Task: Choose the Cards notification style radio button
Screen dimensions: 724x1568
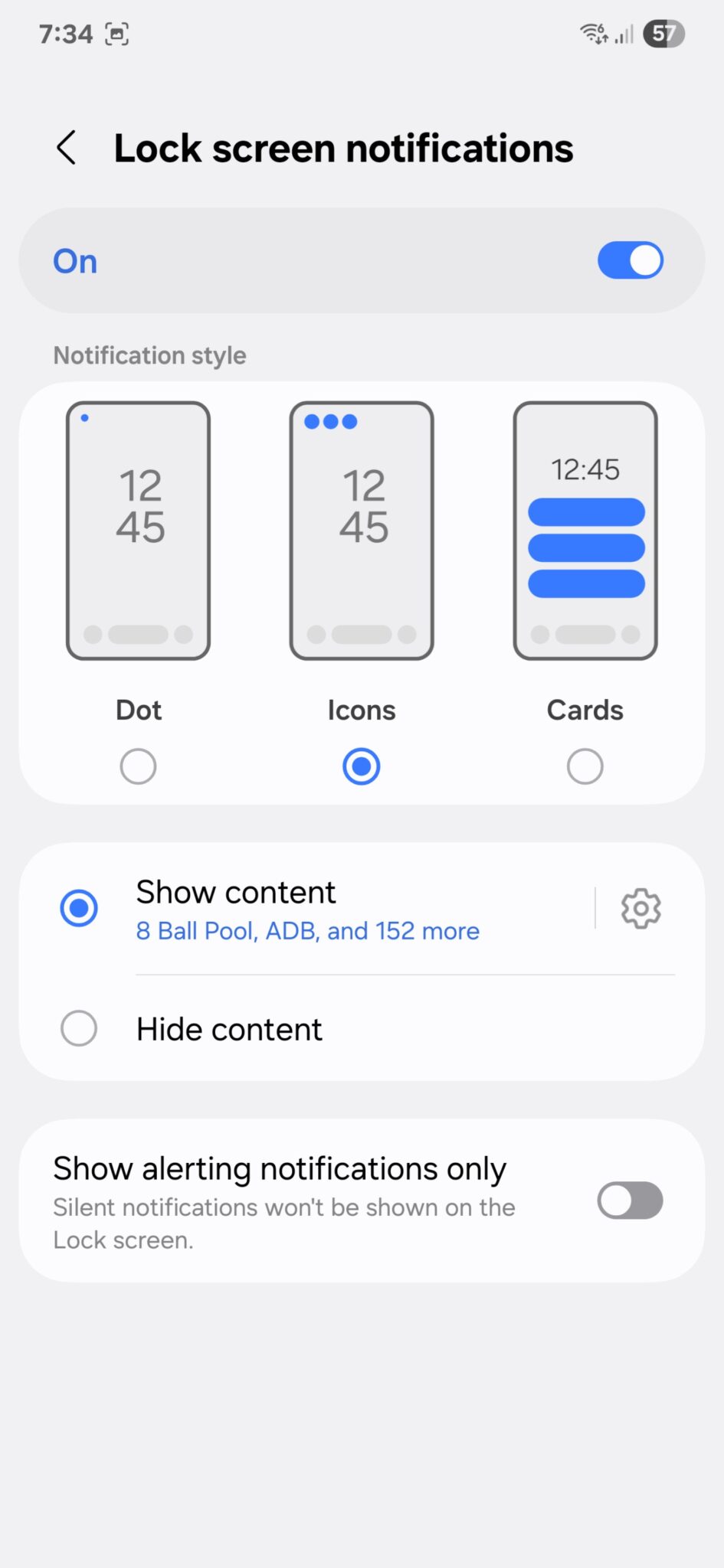Action: click(x=585, y=766)
